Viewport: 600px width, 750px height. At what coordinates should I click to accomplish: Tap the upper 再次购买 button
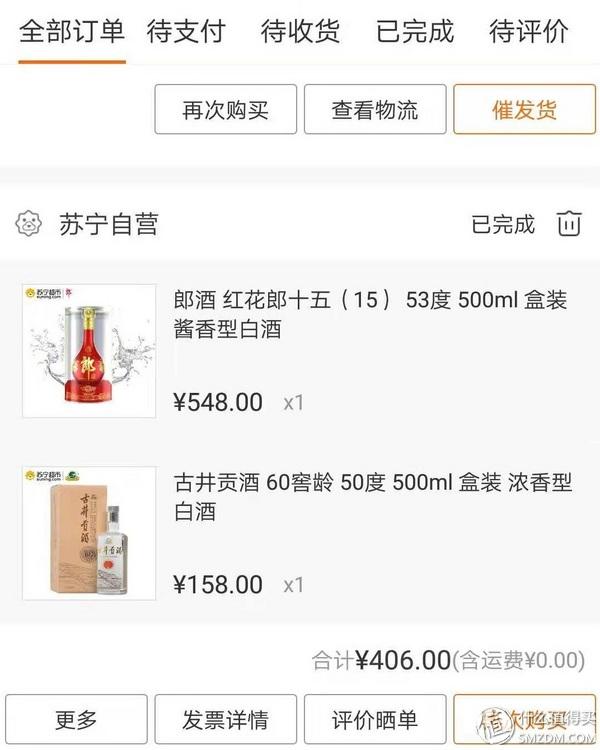(225, 109)
